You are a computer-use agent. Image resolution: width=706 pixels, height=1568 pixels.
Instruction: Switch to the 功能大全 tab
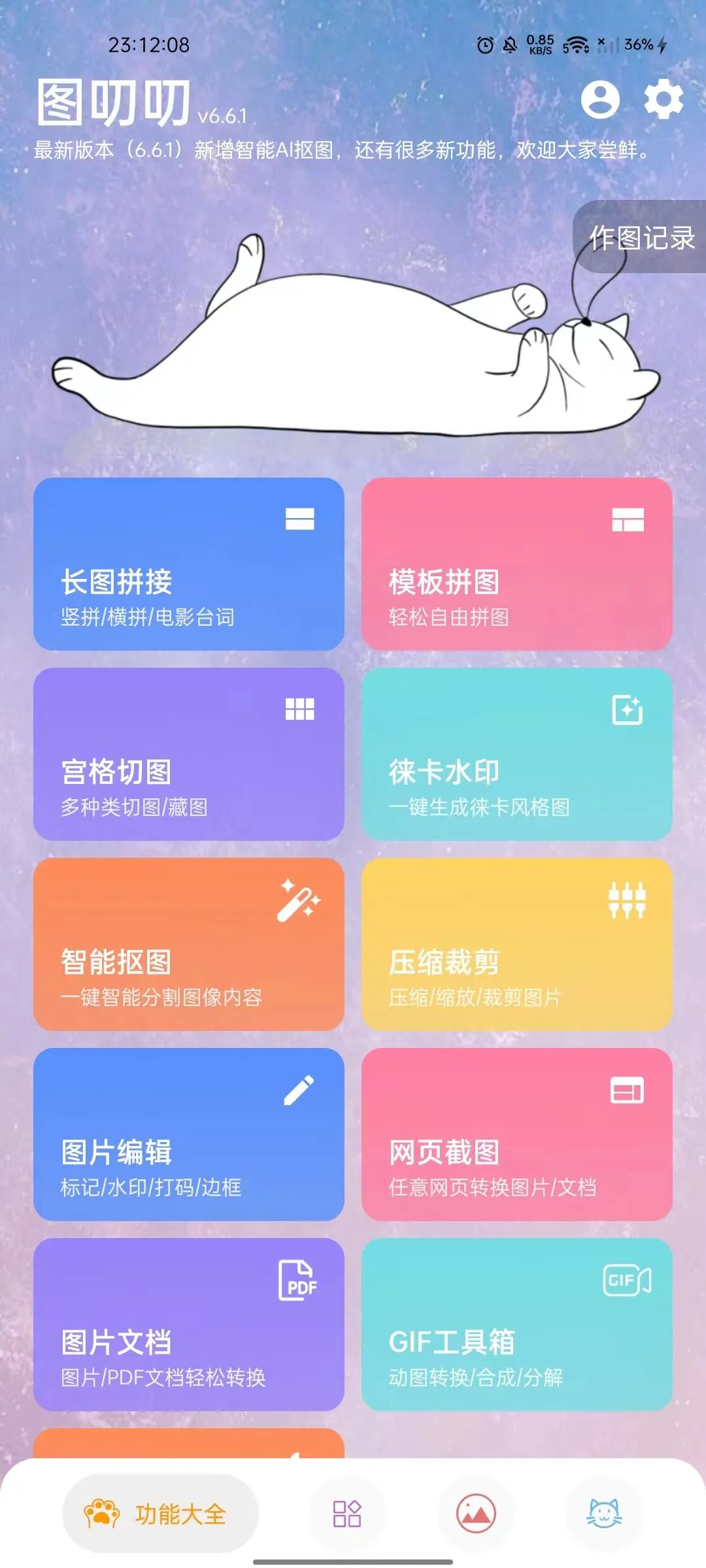pyautogui.click(x=160, y=1514)
